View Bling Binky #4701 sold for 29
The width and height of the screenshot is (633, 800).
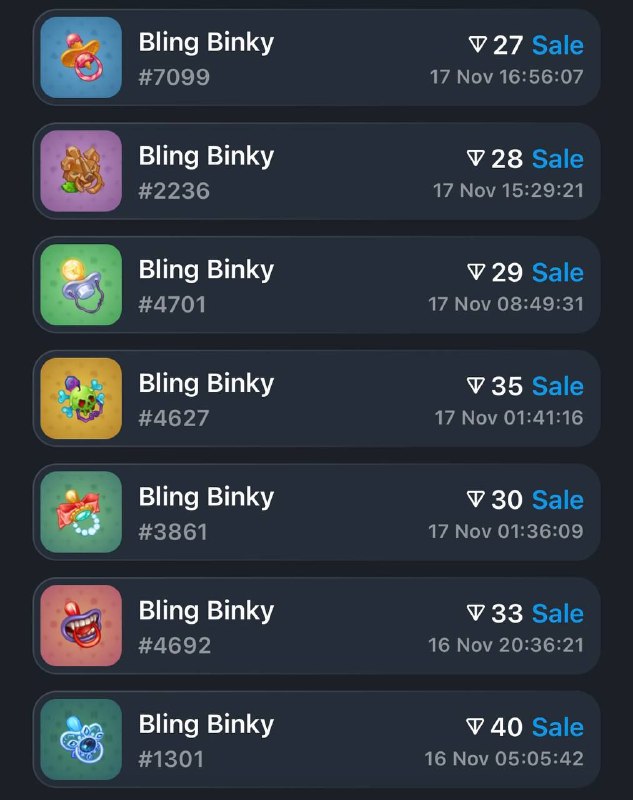(316, 285)
